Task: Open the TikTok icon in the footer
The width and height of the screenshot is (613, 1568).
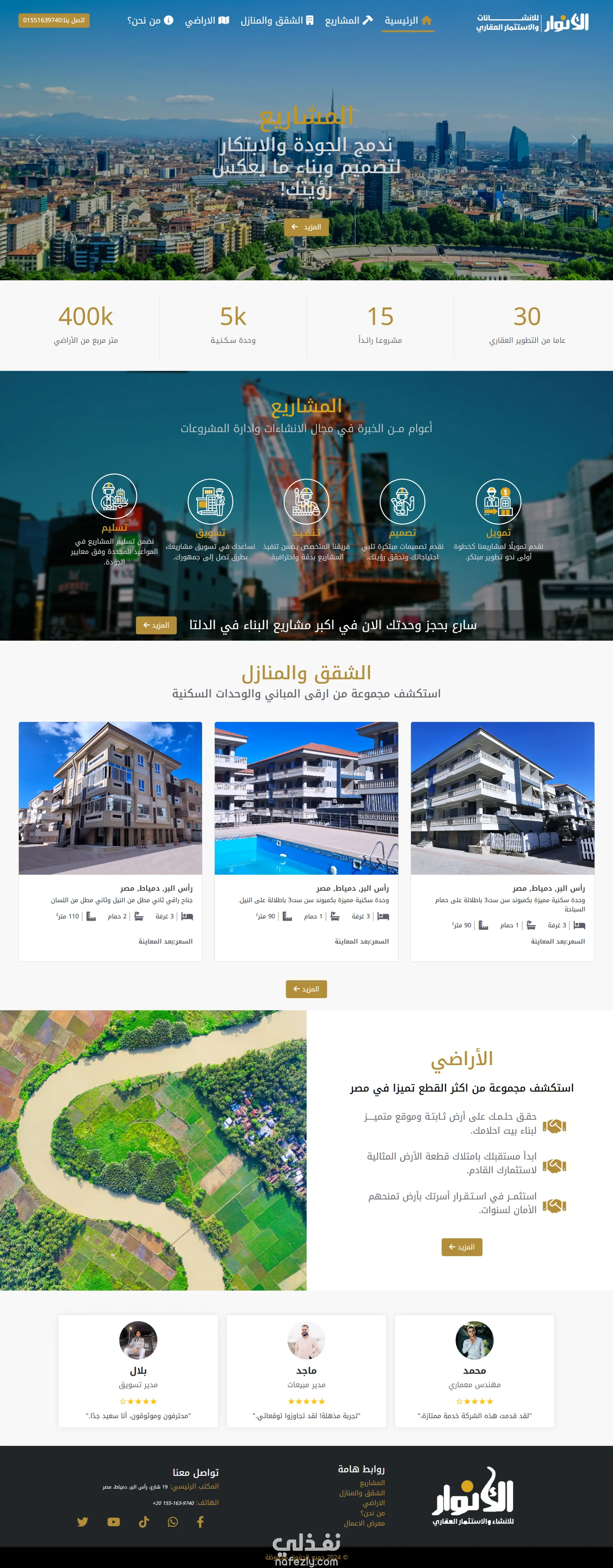Action: (x=144, y=1522)
